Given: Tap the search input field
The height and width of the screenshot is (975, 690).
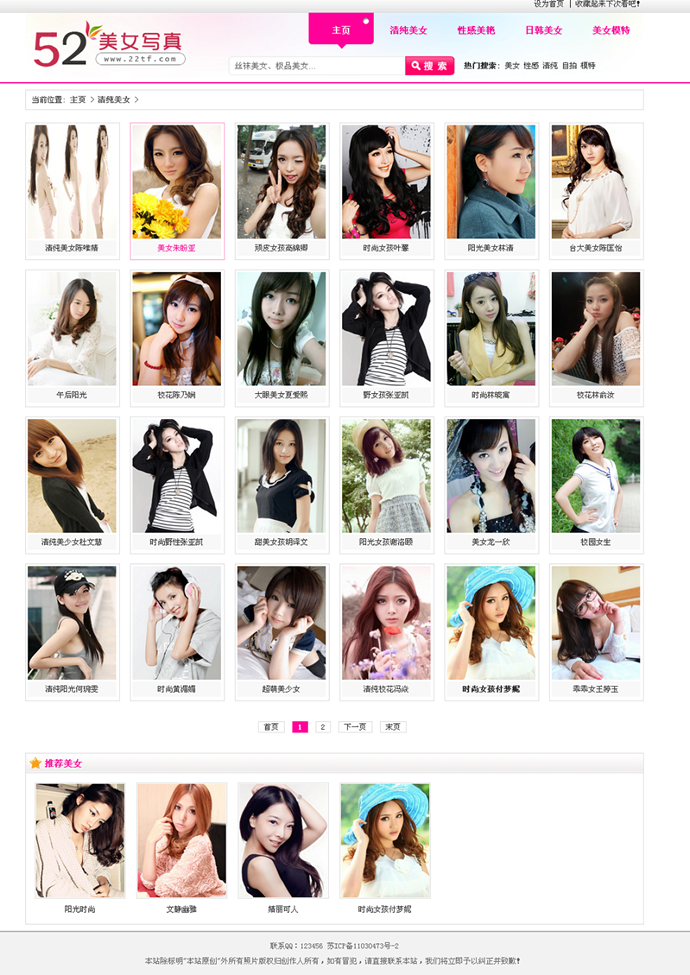Looking at the screenshot, I should pyautogui.click(x=316, y=66).
